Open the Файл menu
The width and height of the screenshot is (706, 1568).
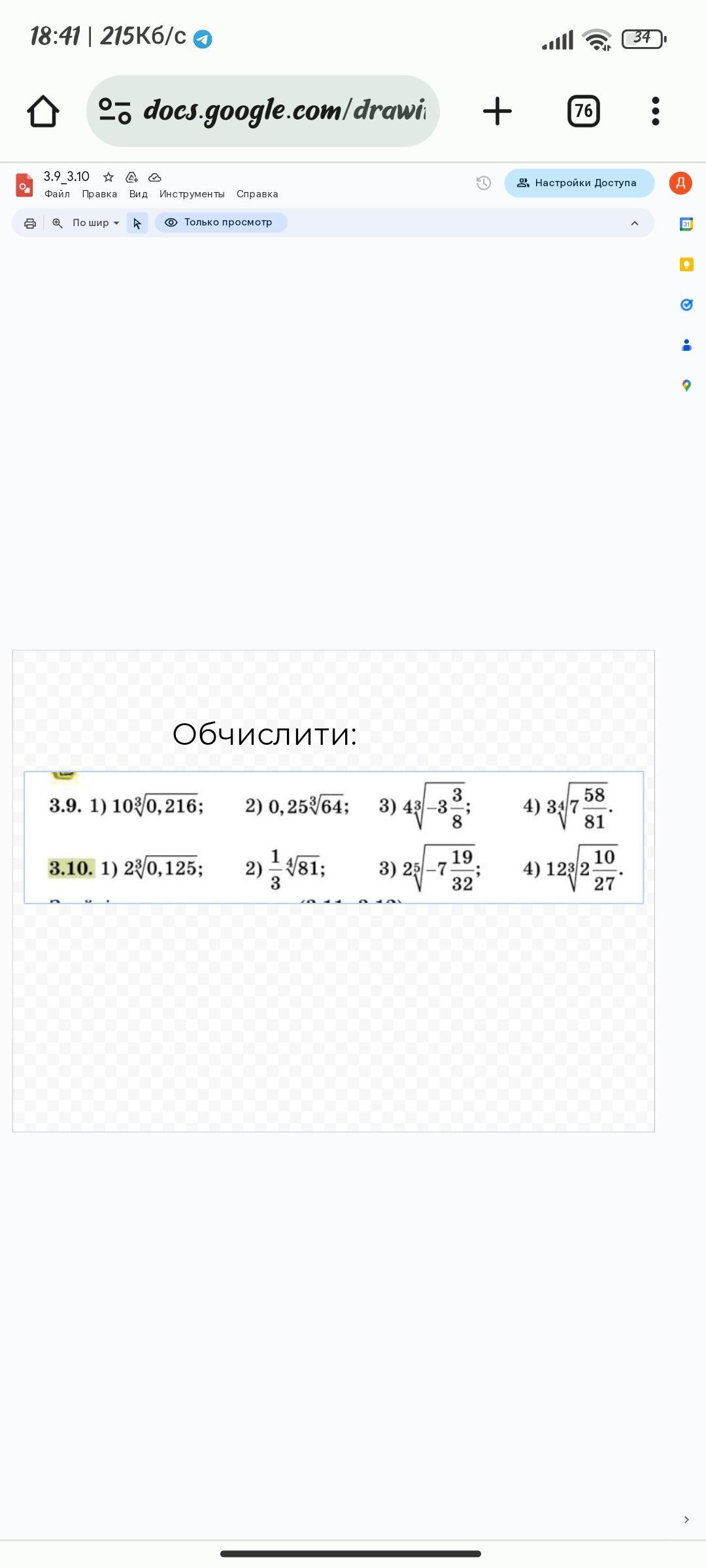coord(57,194)
